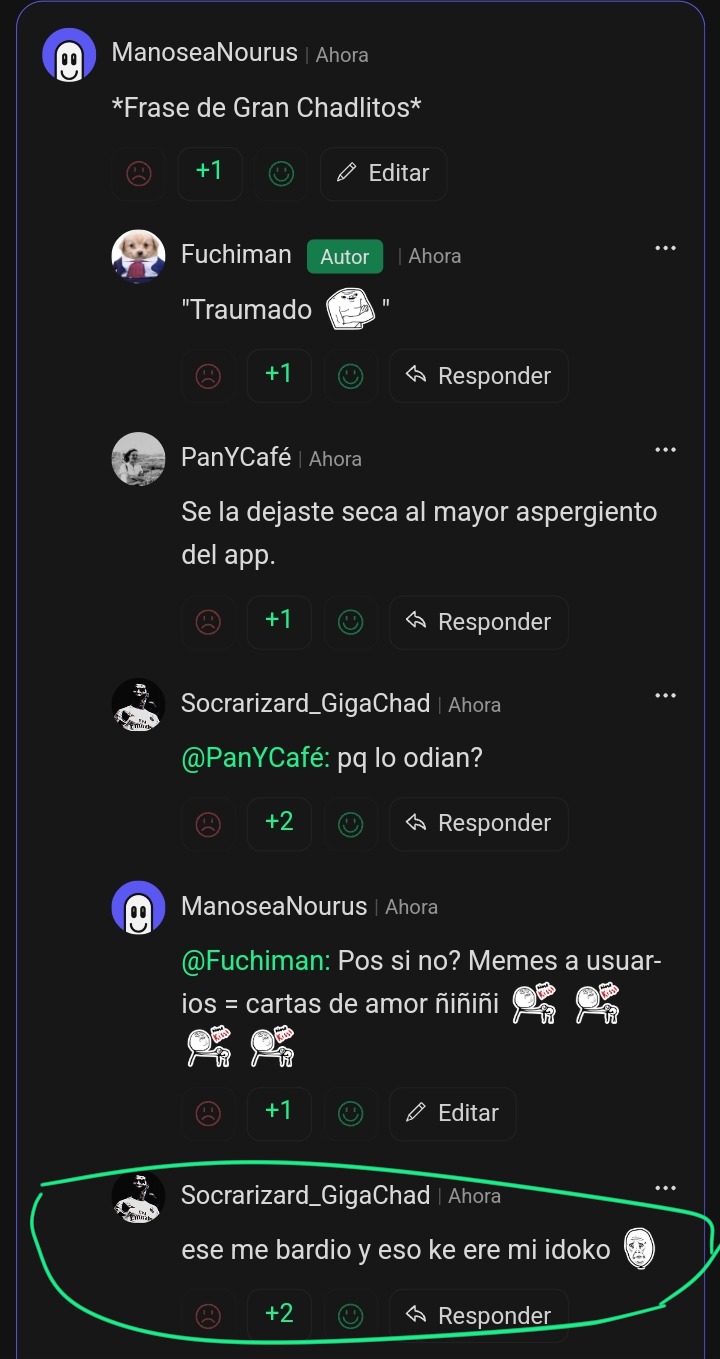This screenshot has width=720, height=1359.
Task: Open the @Fuchiman mention link
Action: 255,961
